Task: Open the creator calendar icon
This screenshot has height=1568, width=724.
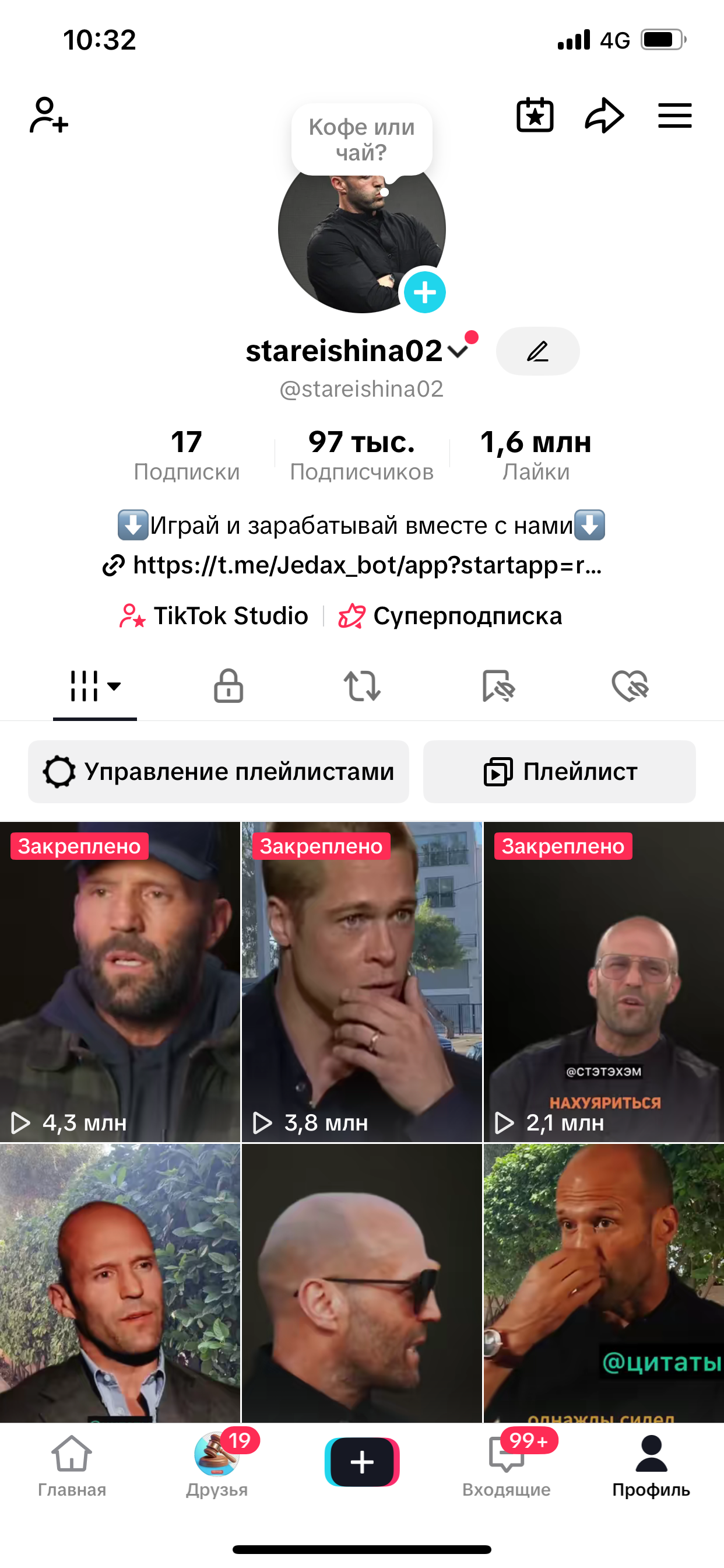Action: tap(534, 116)
